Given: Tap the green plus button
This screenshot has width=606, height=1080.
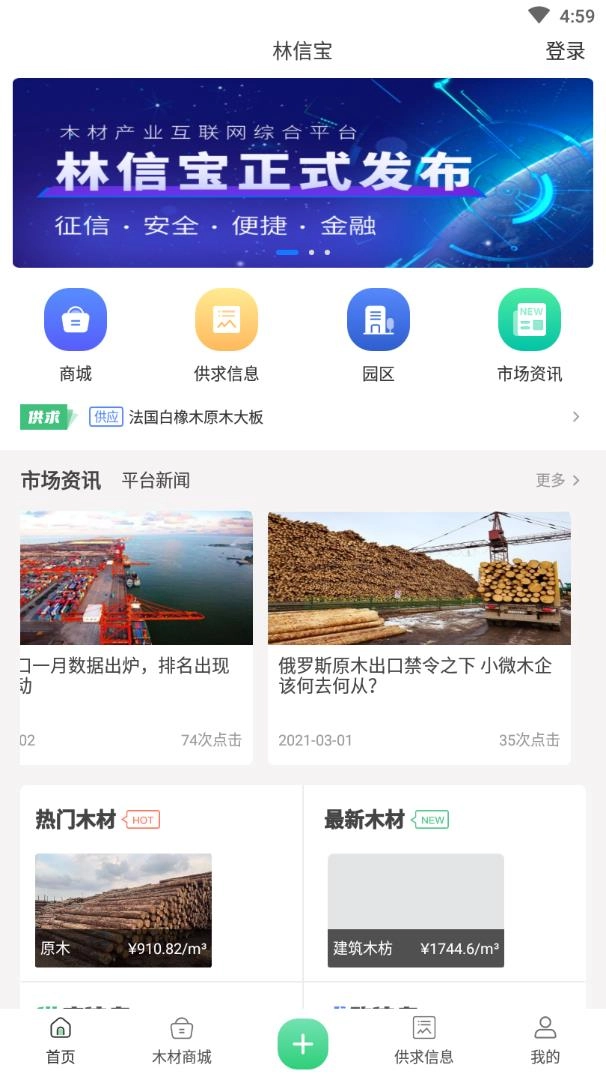Looking at the screenshot, I should click(x=303, y=1044).
